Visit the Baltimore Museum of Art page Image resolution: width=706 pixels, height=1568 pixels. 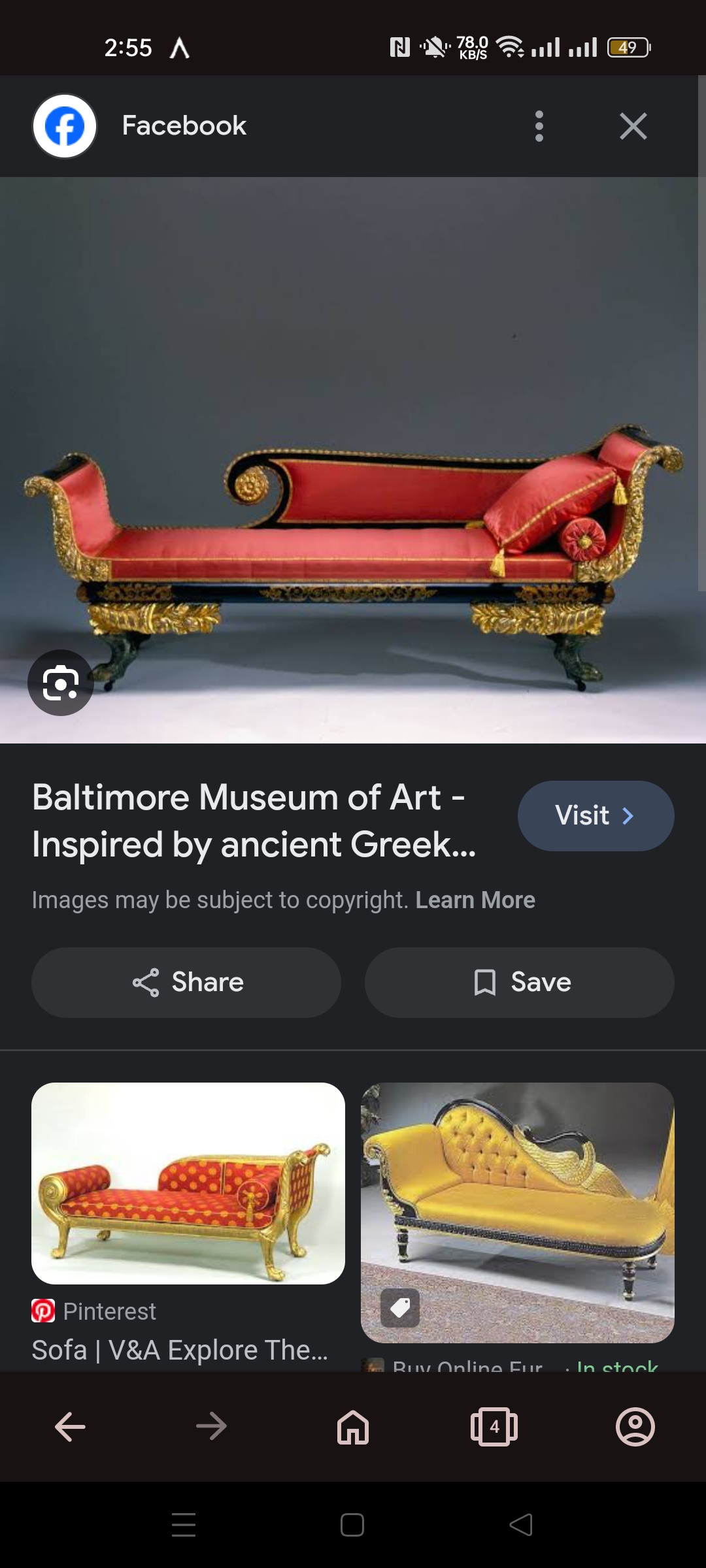pos(595,816)
